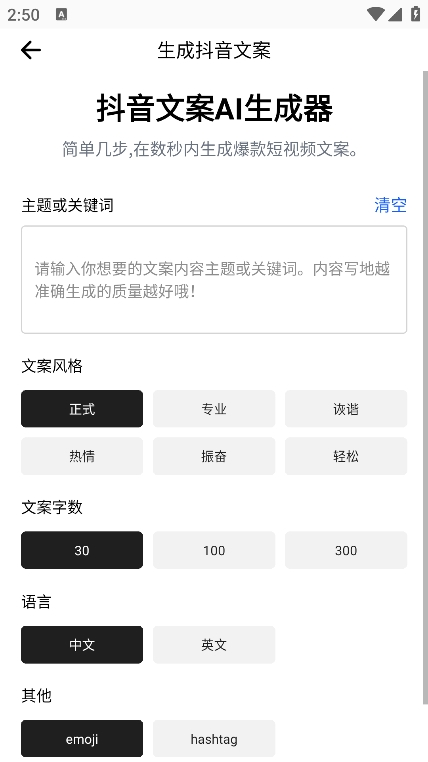Screen dimensions: 428x762
Task: Choose the 振奋 style chip
Action: pyautogui.click(x=214, y=456)
